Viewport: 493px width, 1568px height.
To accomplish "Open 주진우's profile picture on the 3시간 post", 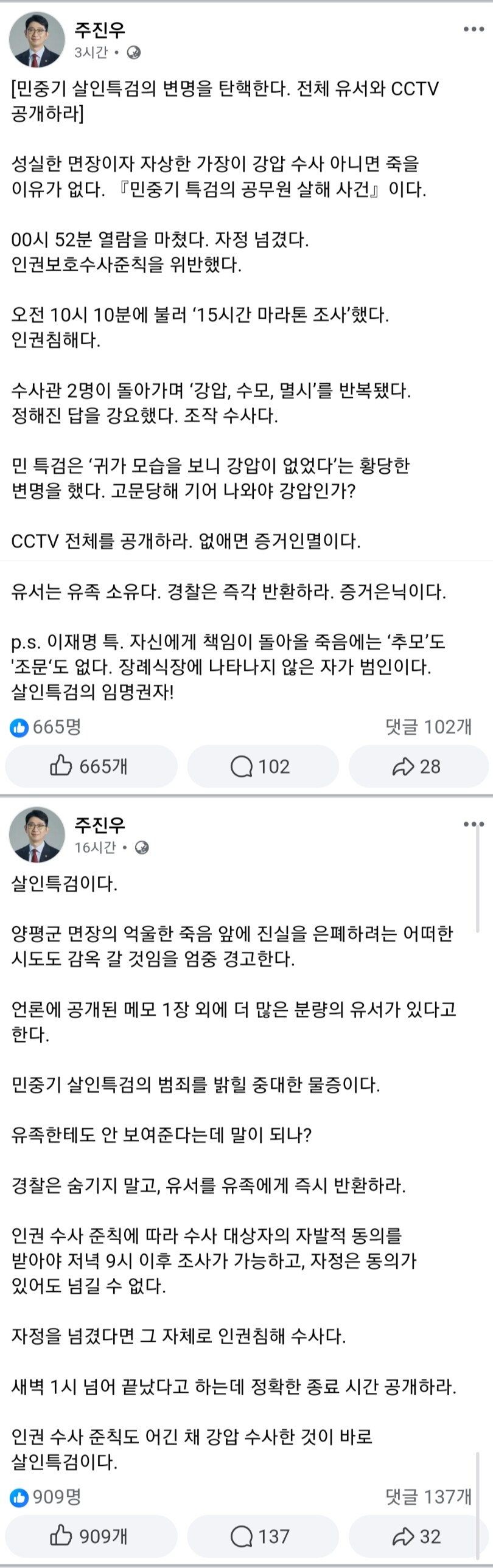I will 37,40.
